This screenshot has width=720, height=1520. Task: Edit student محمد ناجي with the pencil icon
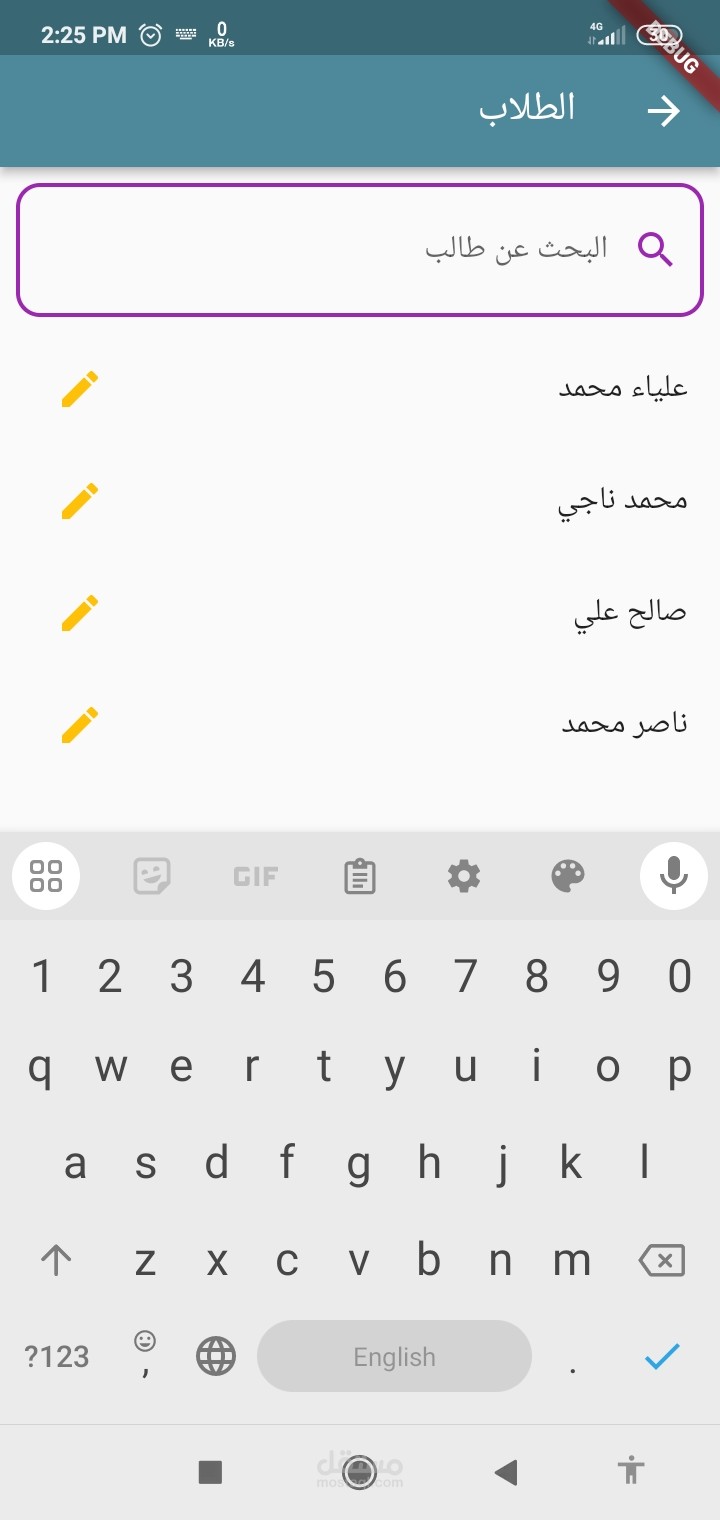pos(80,500)
